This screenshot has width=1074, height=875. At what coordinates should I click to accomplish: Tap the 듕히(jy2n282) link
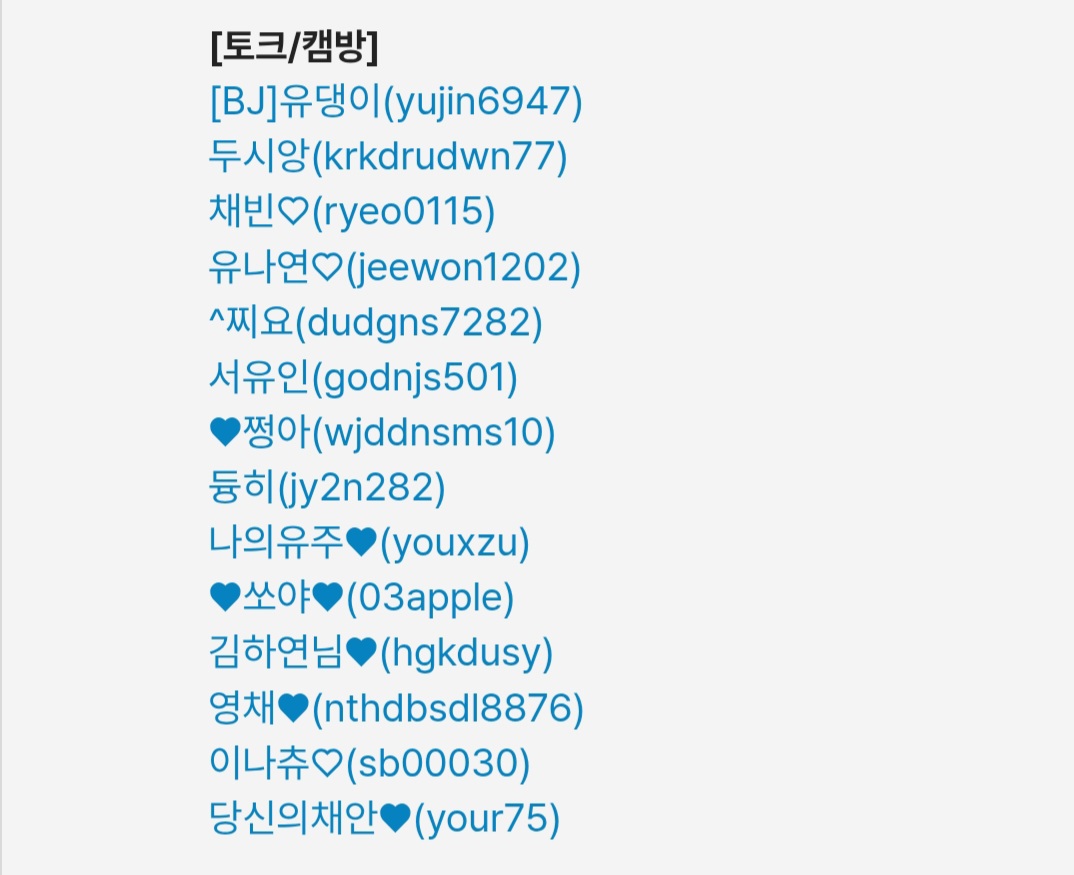[x=328, y=487]
